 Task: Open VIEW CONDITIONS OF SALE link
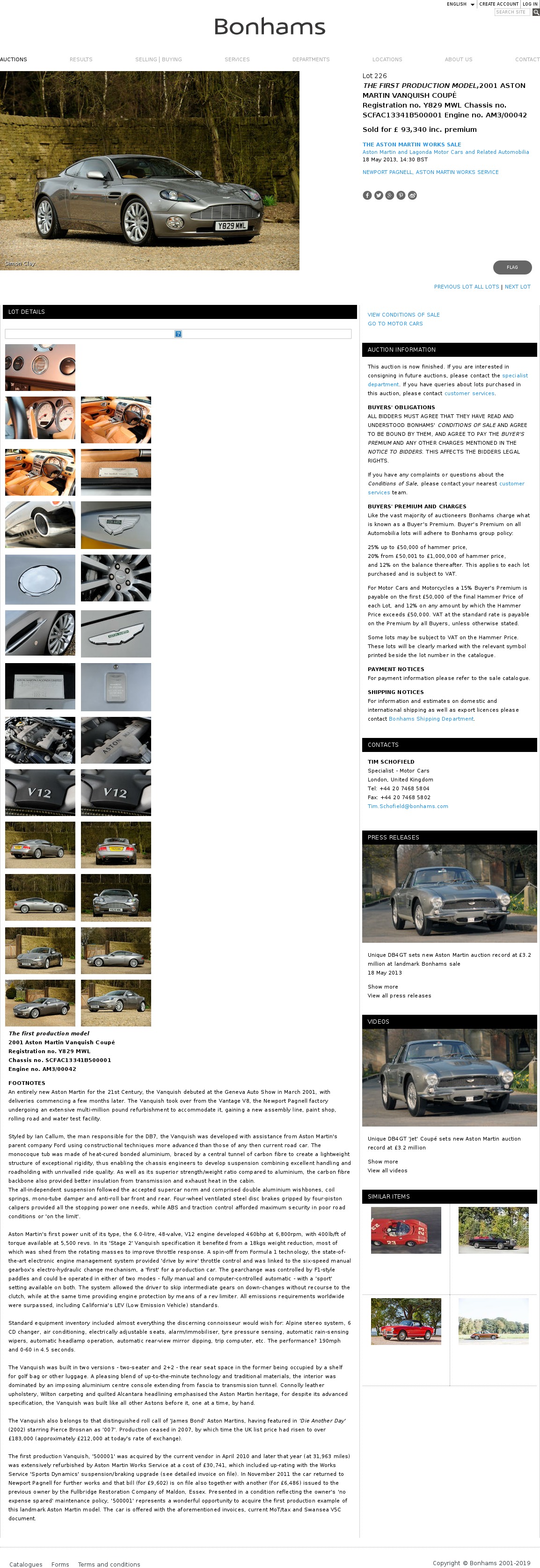tap(403, 315)
